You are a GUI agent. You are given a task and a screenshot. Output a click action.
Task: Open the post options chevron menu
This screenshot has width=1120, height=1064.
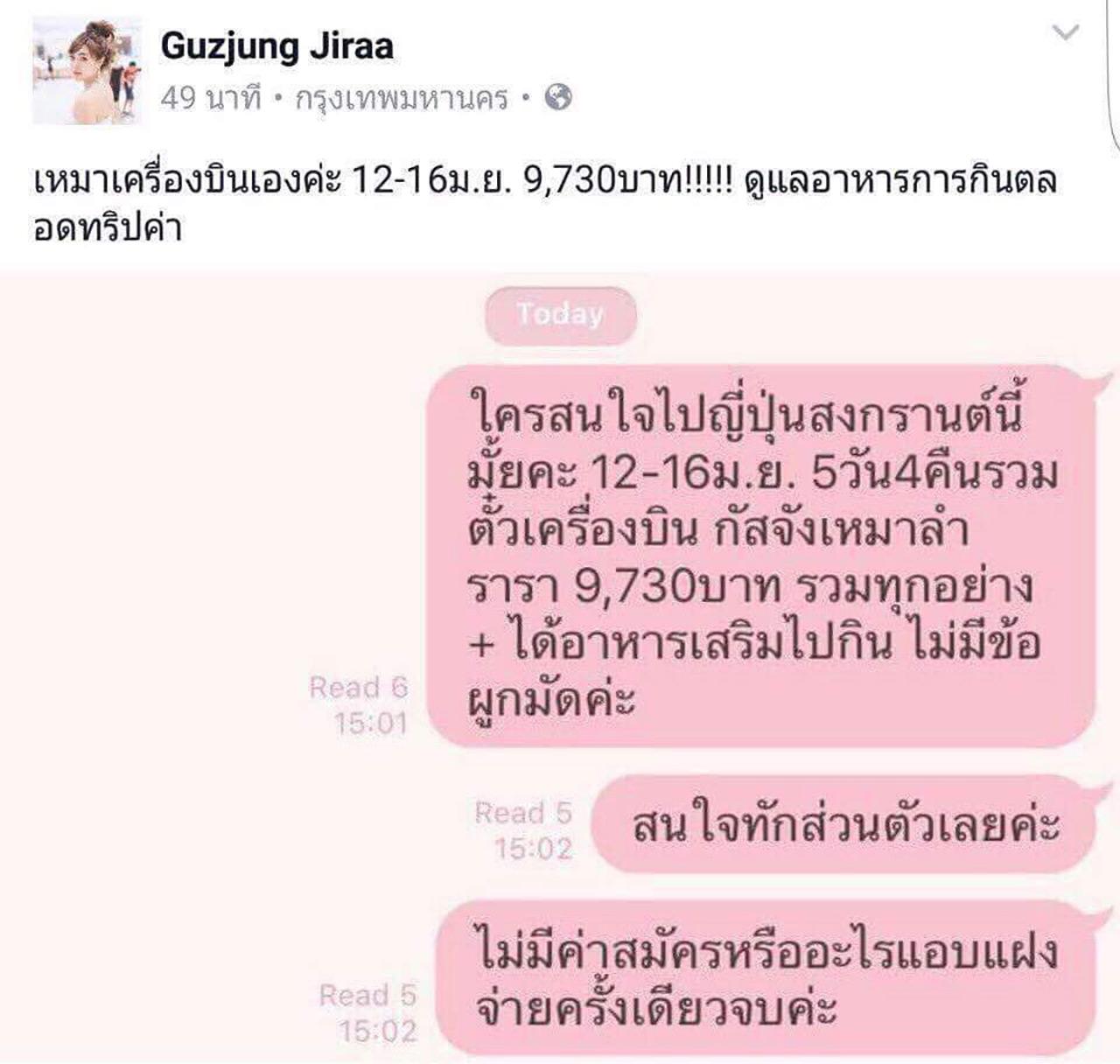1065,34
